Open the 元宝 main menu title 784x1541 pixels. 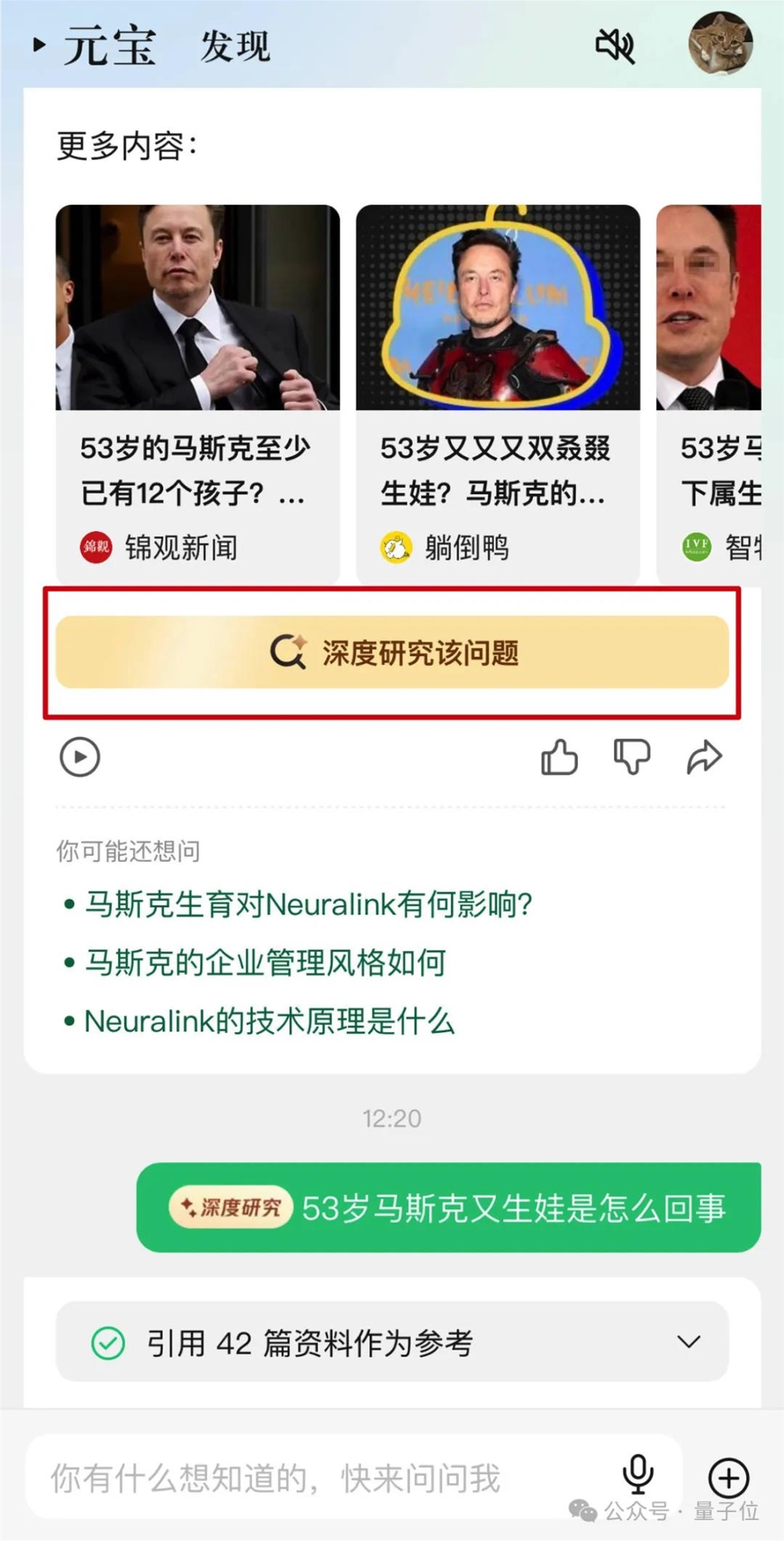point(110,47)
